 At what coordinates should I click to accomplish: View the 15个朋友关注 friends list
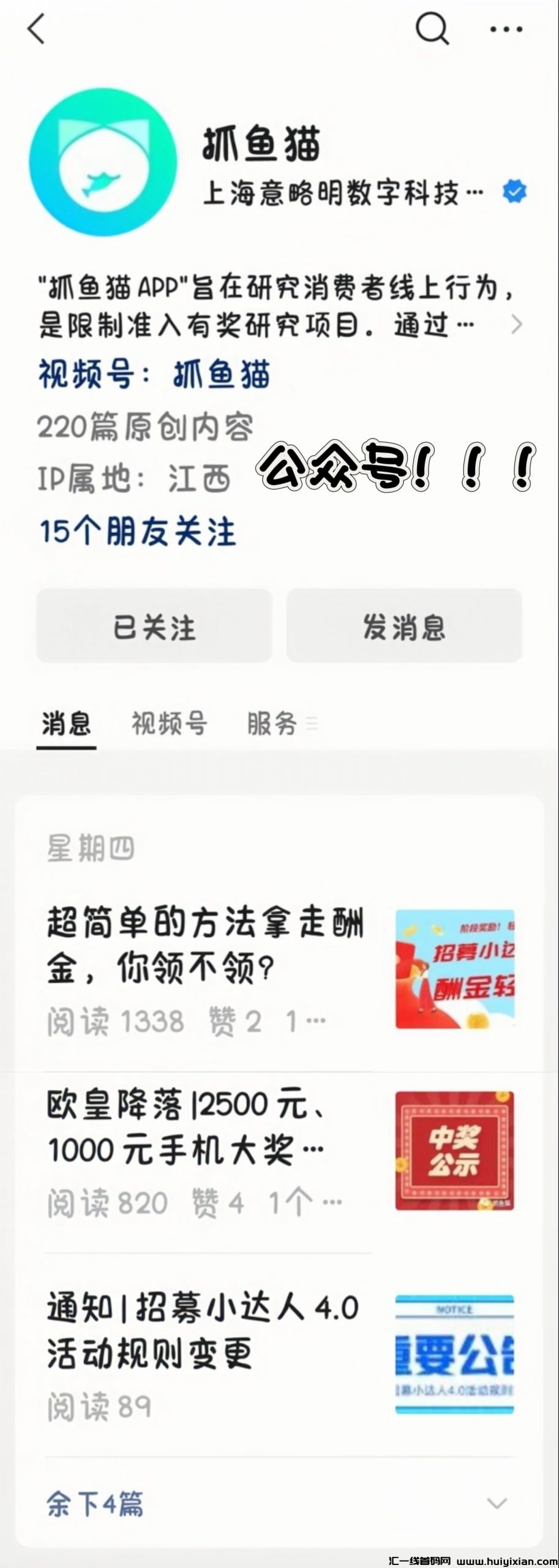pos(138,531)
